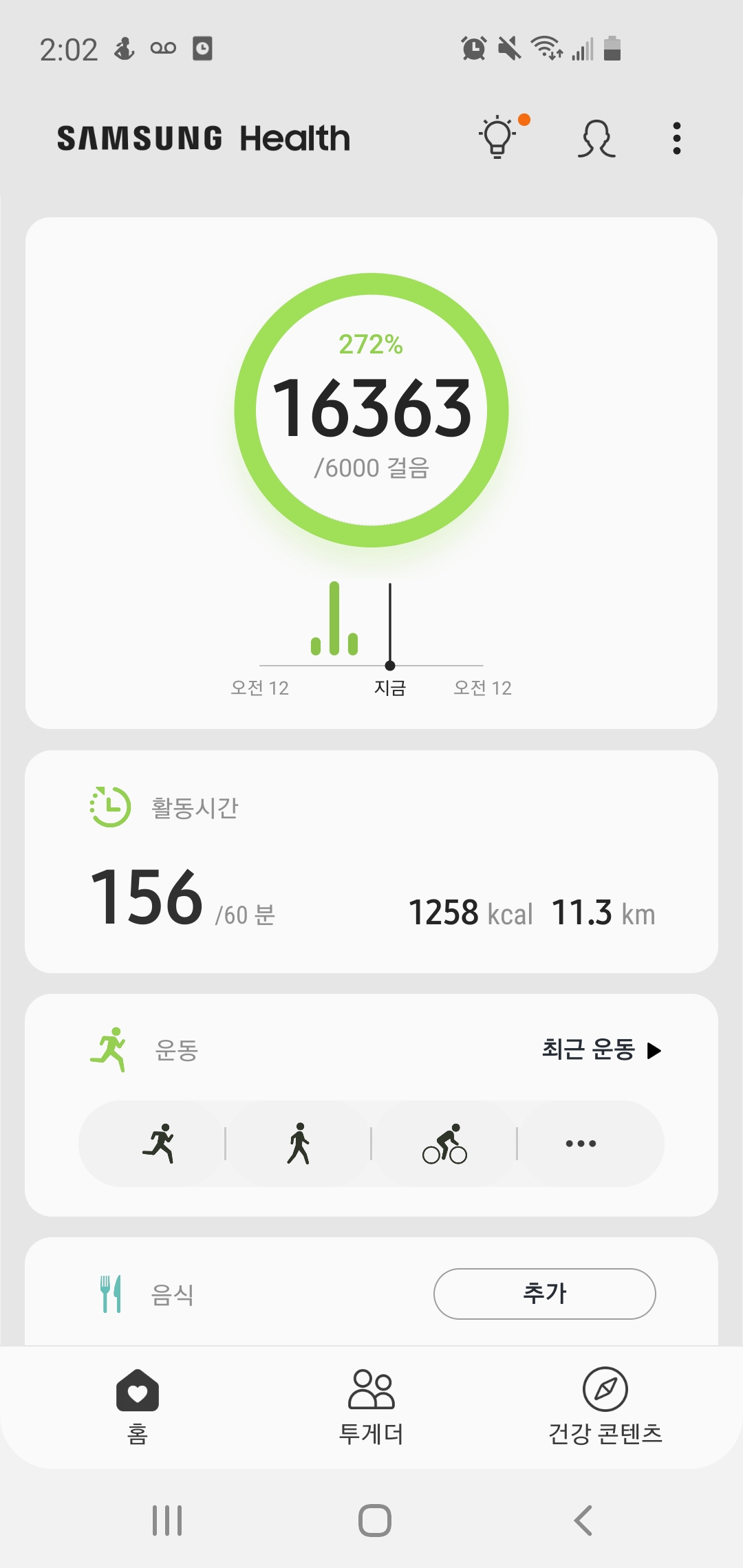
Task: Open the three-dot overflow menu
Action: click(x=677, y=138)
